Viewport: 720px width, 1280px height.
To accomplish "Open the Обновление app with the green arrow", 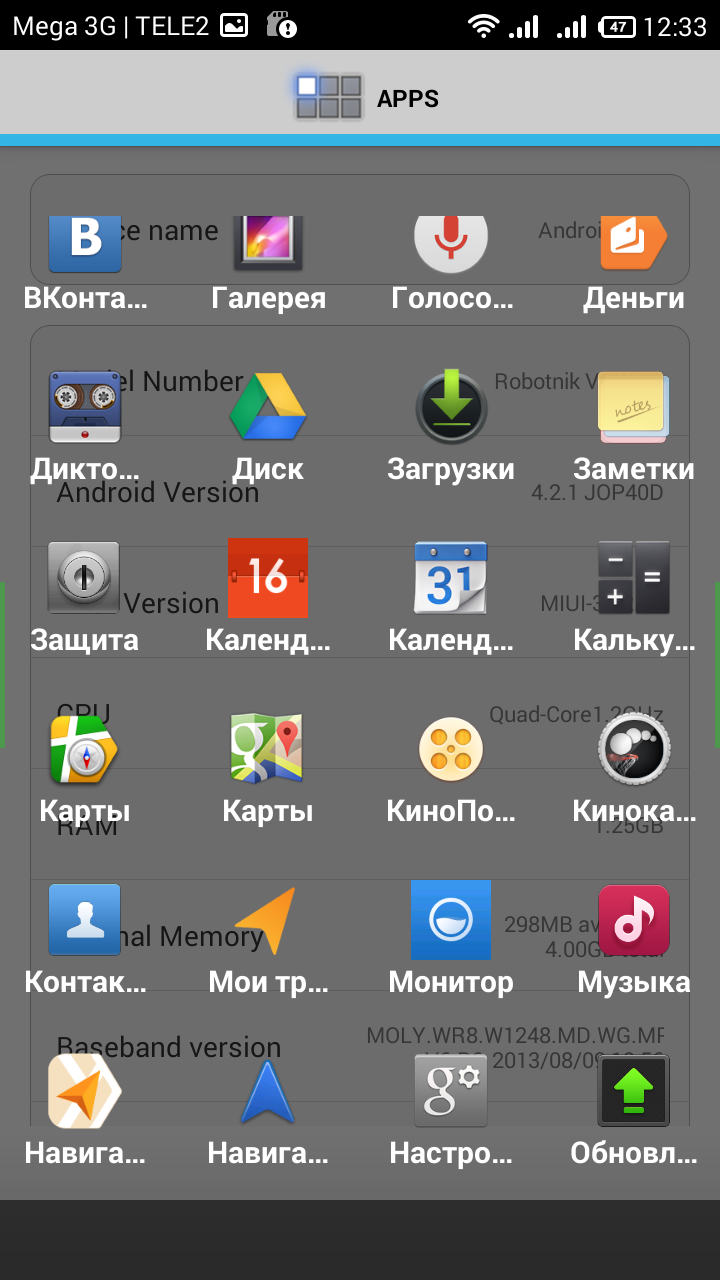I will [634, 1091].
